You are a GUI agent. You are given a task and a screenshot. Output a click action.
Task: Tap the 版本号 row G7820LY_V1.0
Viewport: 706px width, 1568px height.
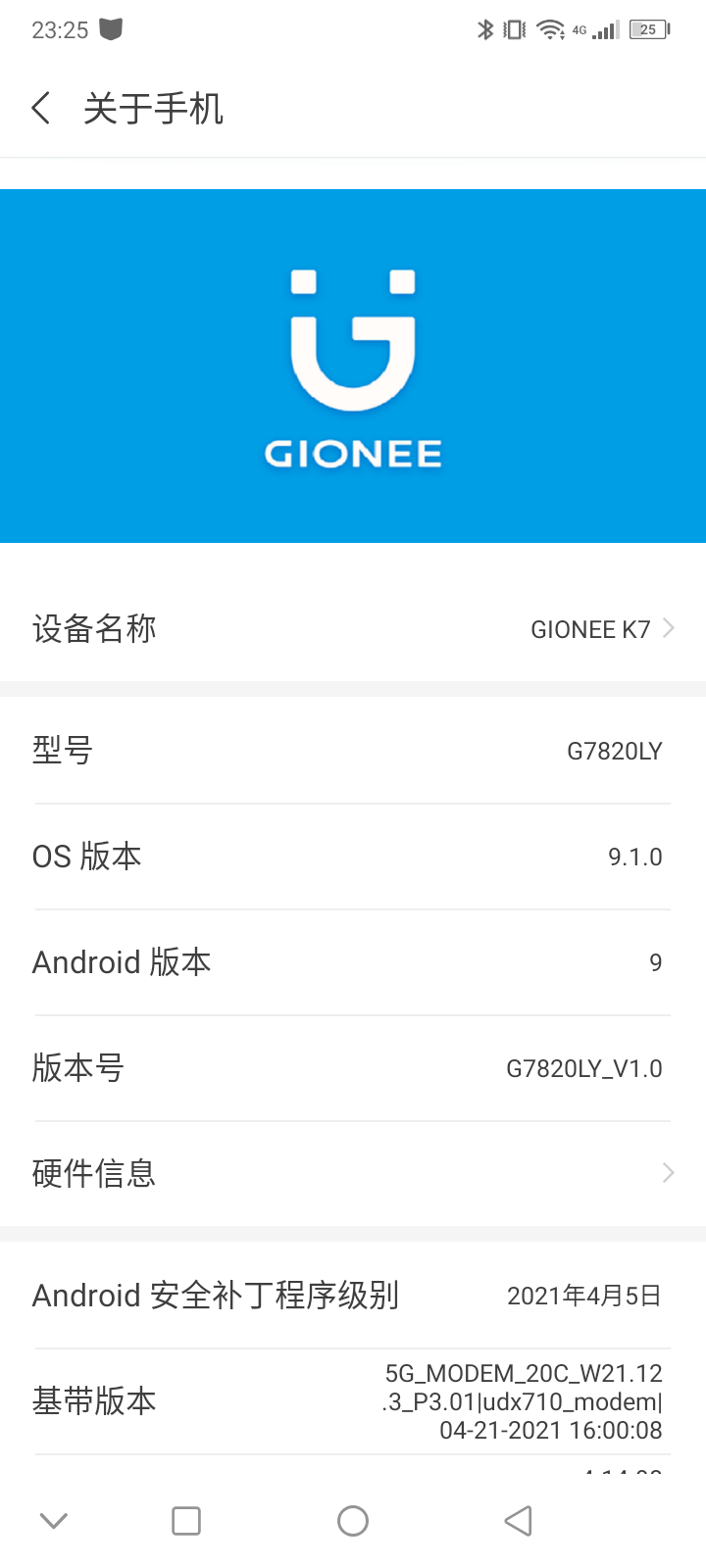(353, 1067)
